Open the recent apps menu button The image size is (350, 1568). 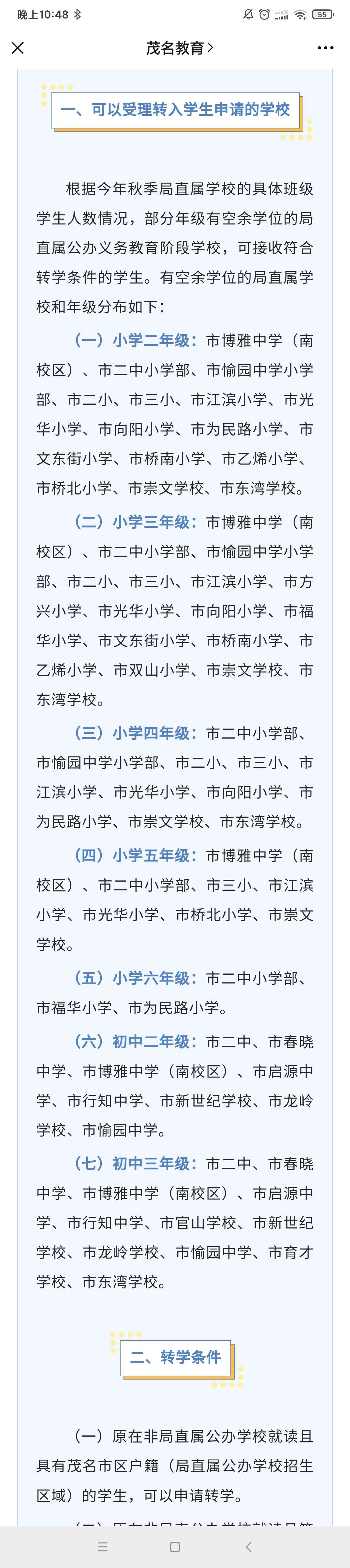(103, 1547)
